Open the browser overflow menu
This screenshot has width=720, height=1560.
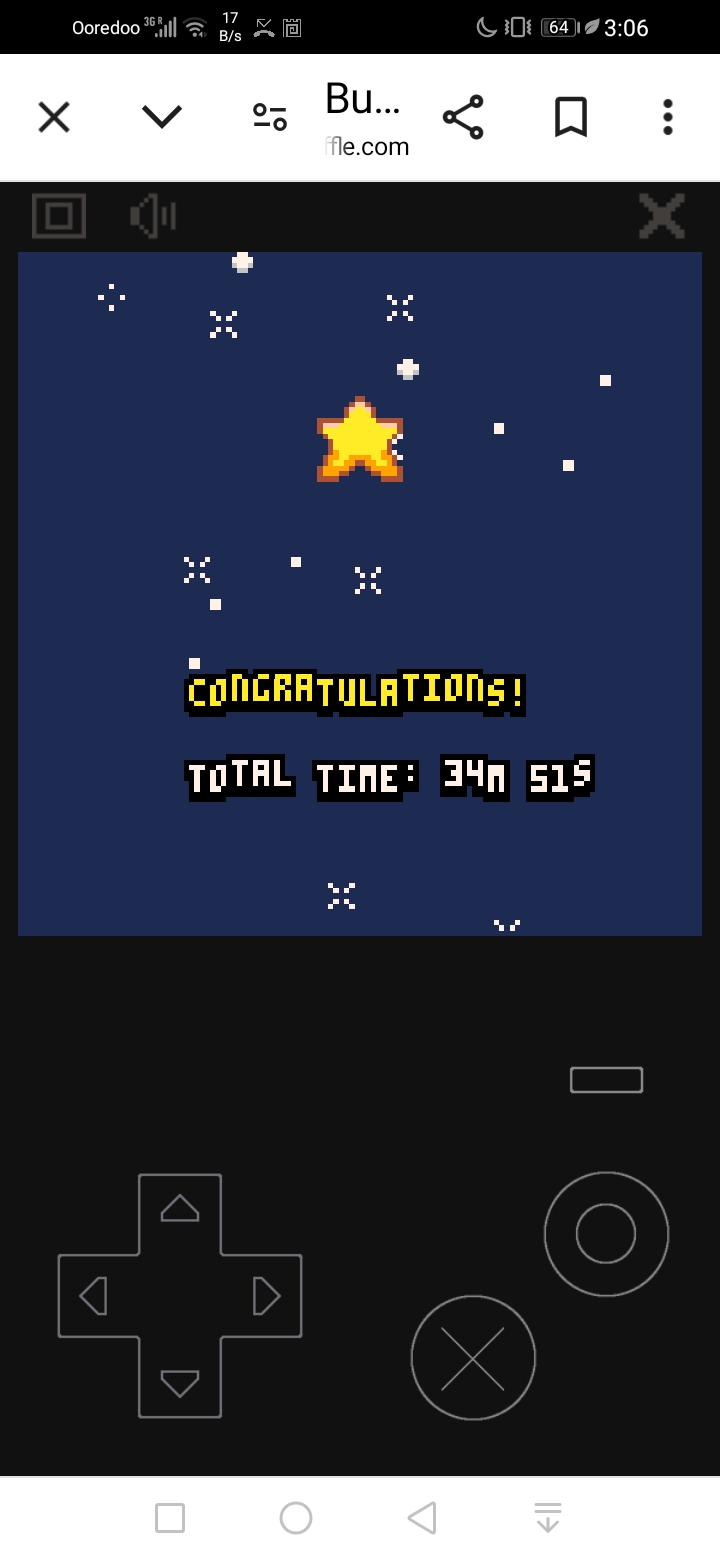668,118
